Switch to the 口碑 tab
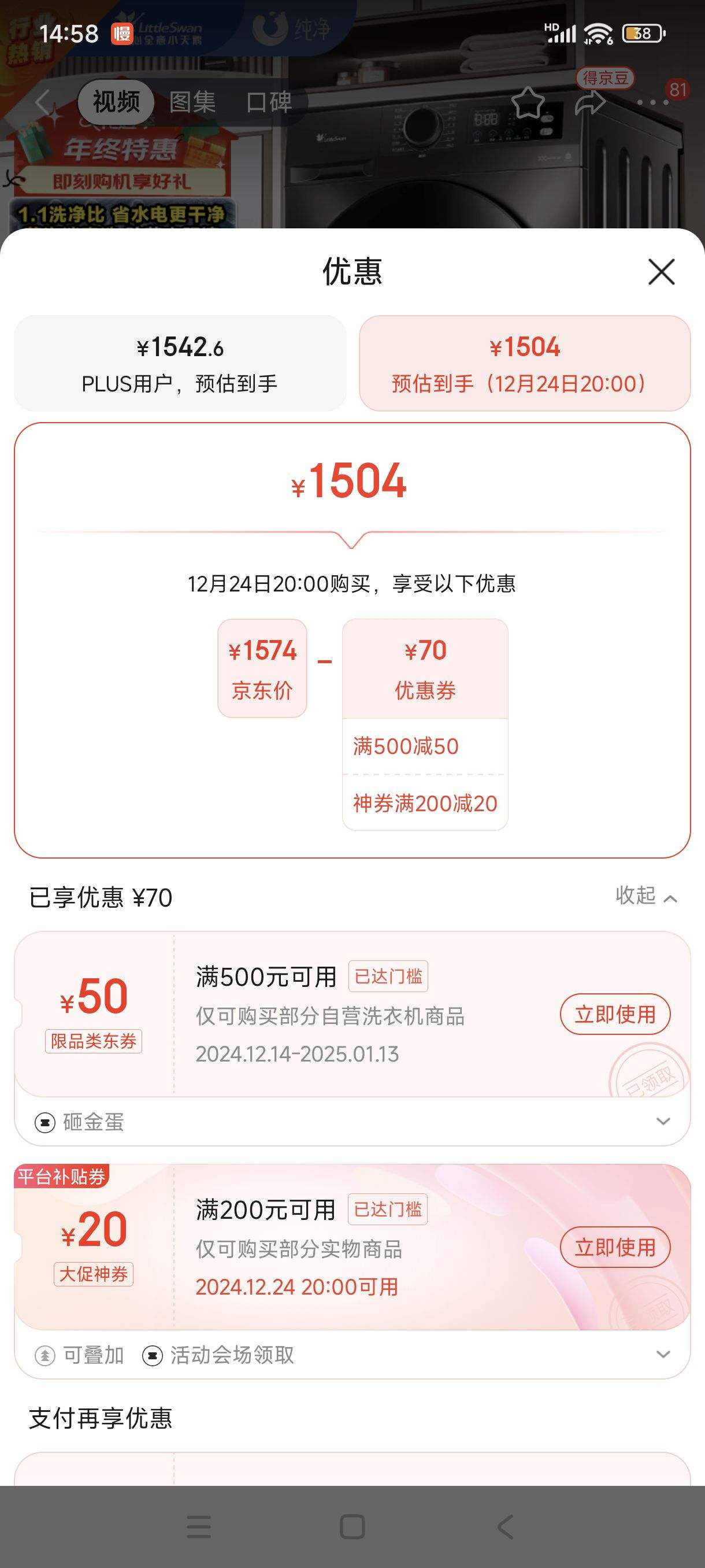The image size is (705, 1568). [x=270, y=102]
